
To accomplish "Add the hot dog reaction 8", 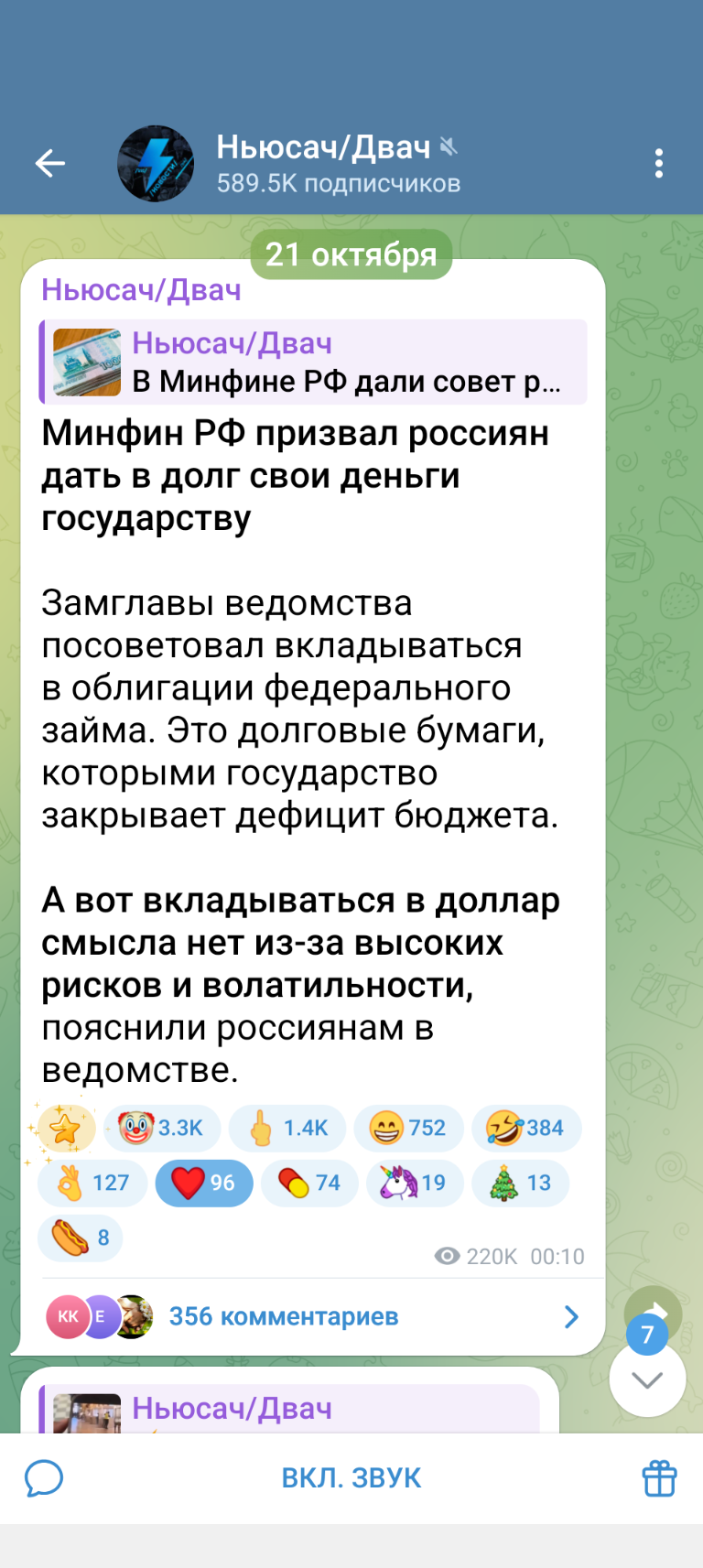I will click(x=80, y=1238).
